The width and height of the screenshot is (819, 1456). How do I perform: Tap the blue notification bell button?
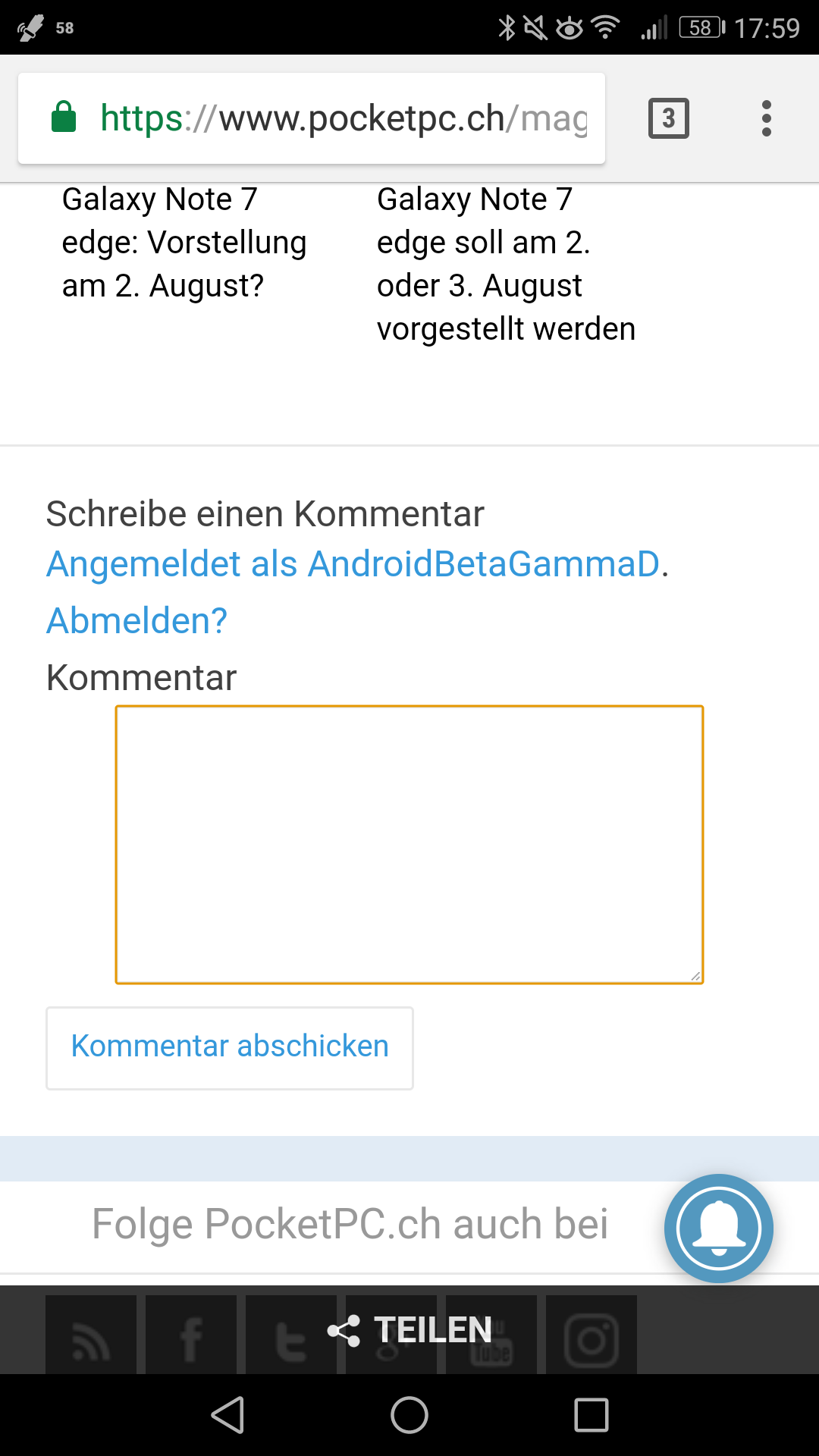[x=718, y=1228]
